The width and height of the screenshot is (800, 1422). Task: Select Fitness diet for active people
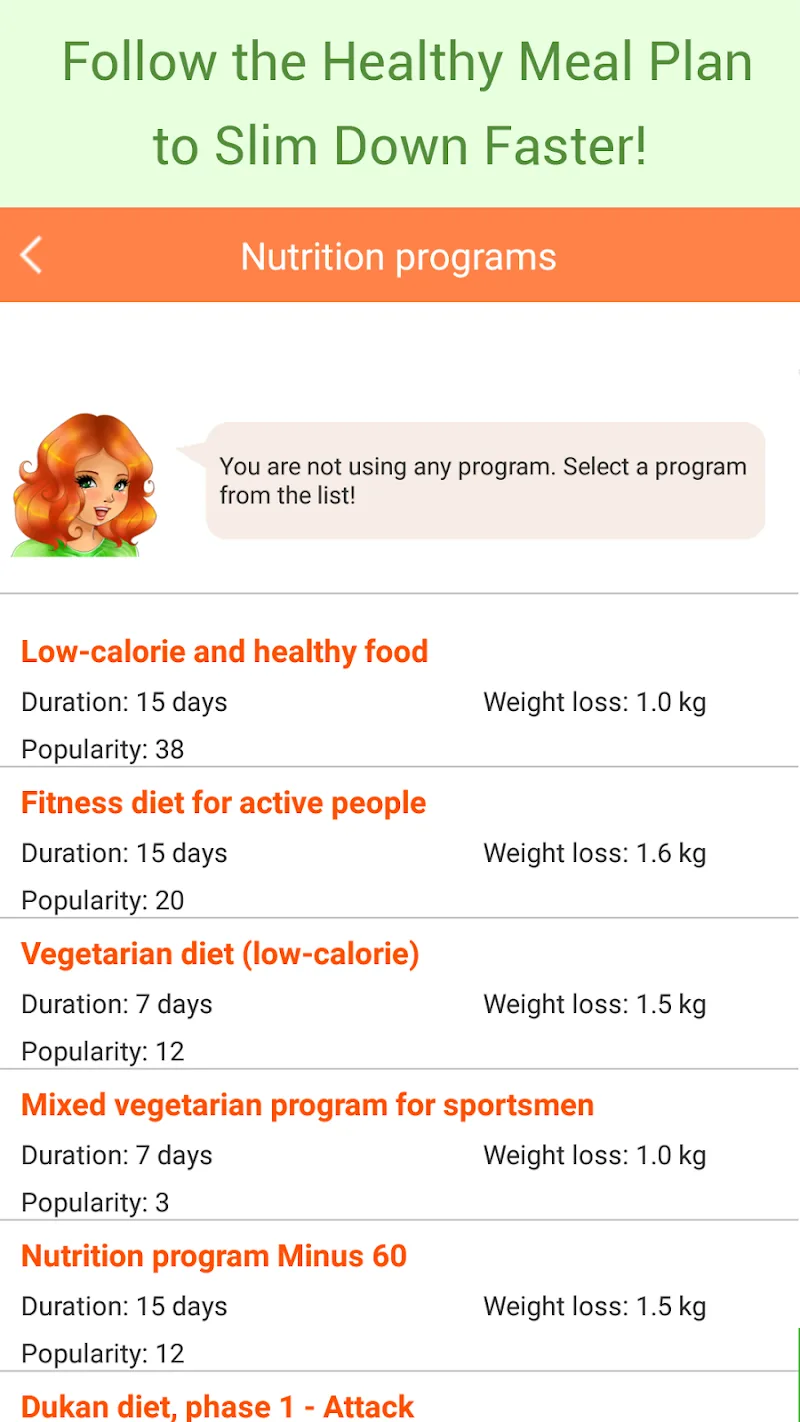[223, 803]
